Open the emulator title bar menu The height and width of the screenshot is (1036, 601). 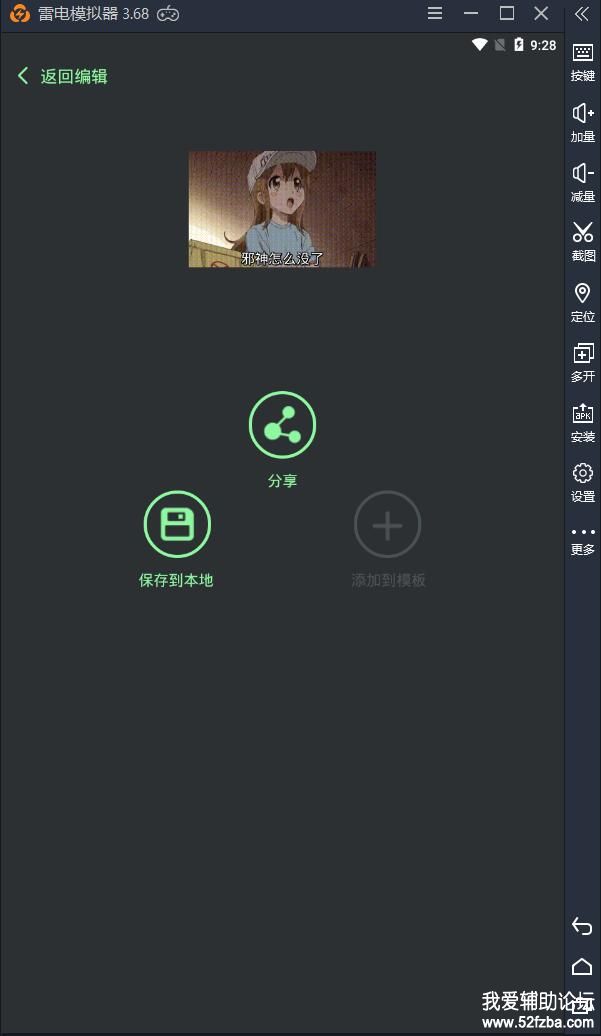click(435, 13)
